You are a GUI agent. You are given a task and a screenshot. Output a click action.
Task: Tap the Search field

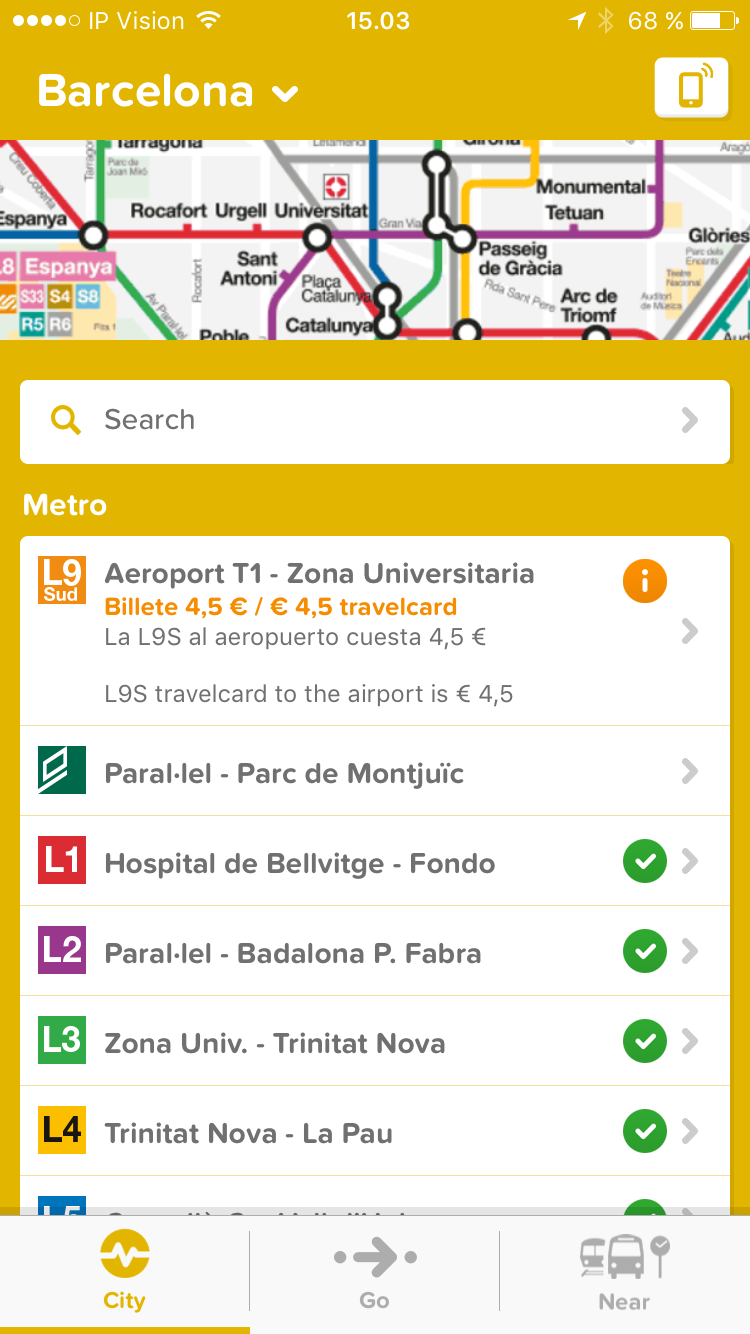tap(375, 421)
